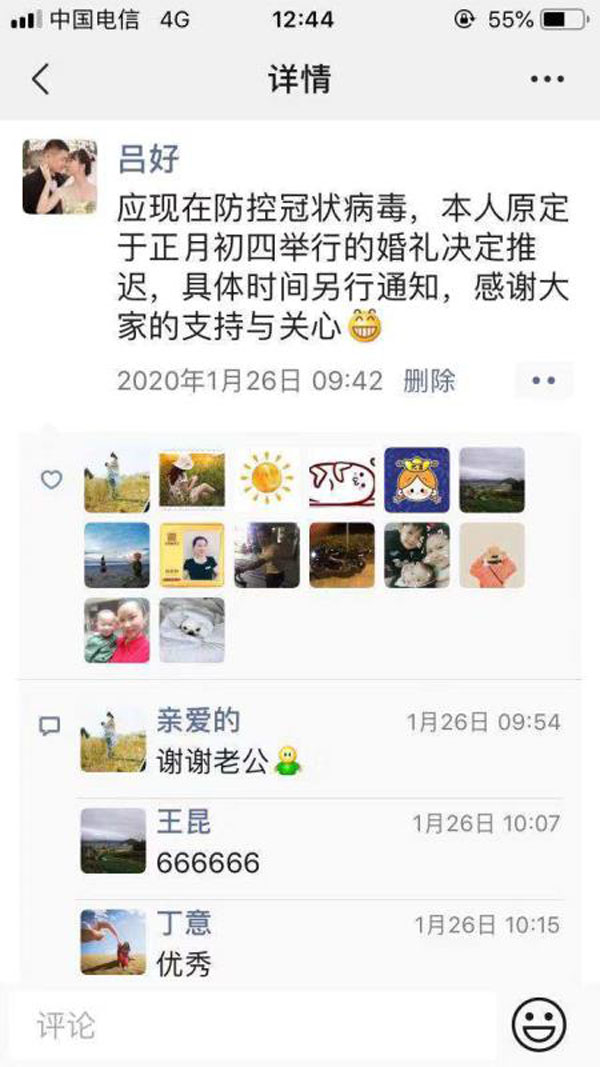Open 王昆's avatar

[x=113, y=841]
